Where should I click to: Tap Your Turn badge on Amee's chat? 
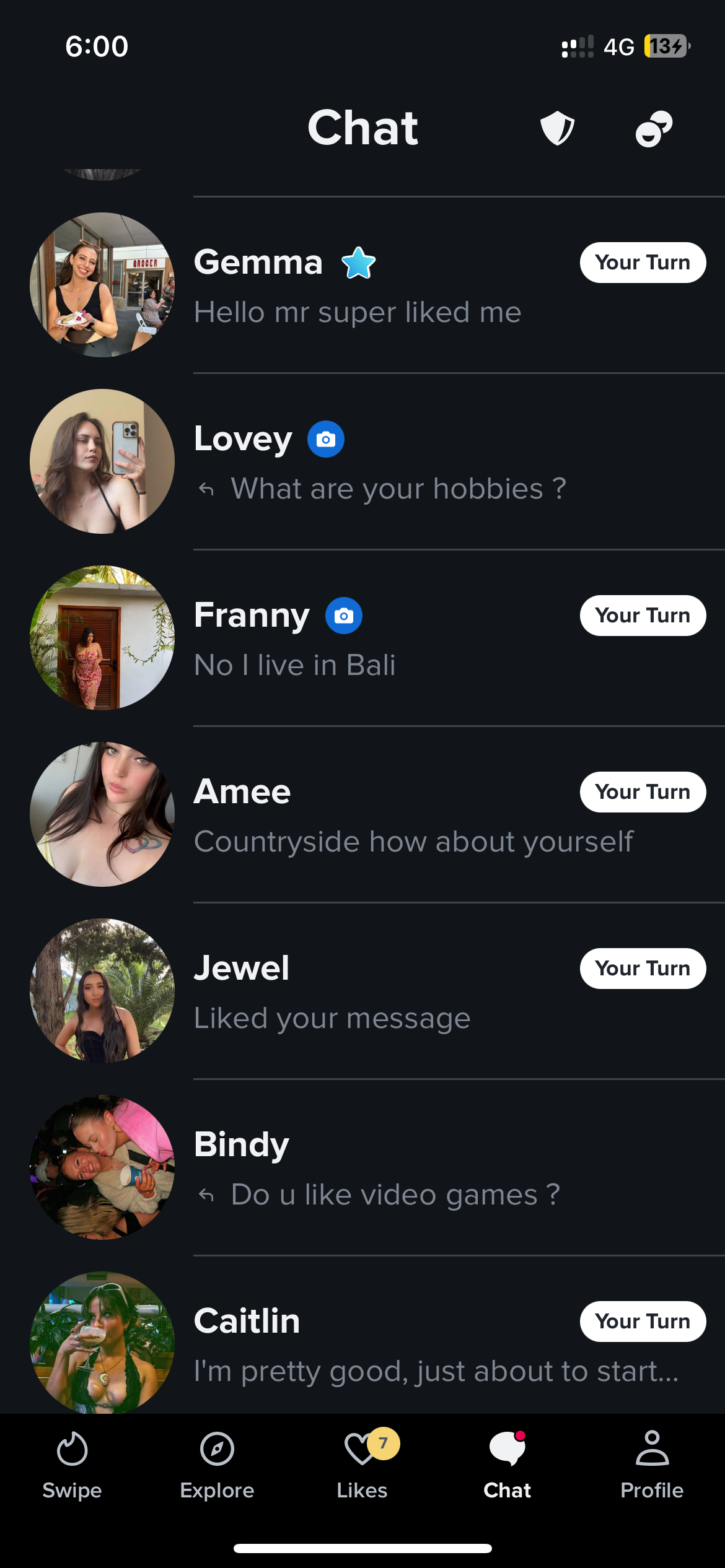click(643, 792)
